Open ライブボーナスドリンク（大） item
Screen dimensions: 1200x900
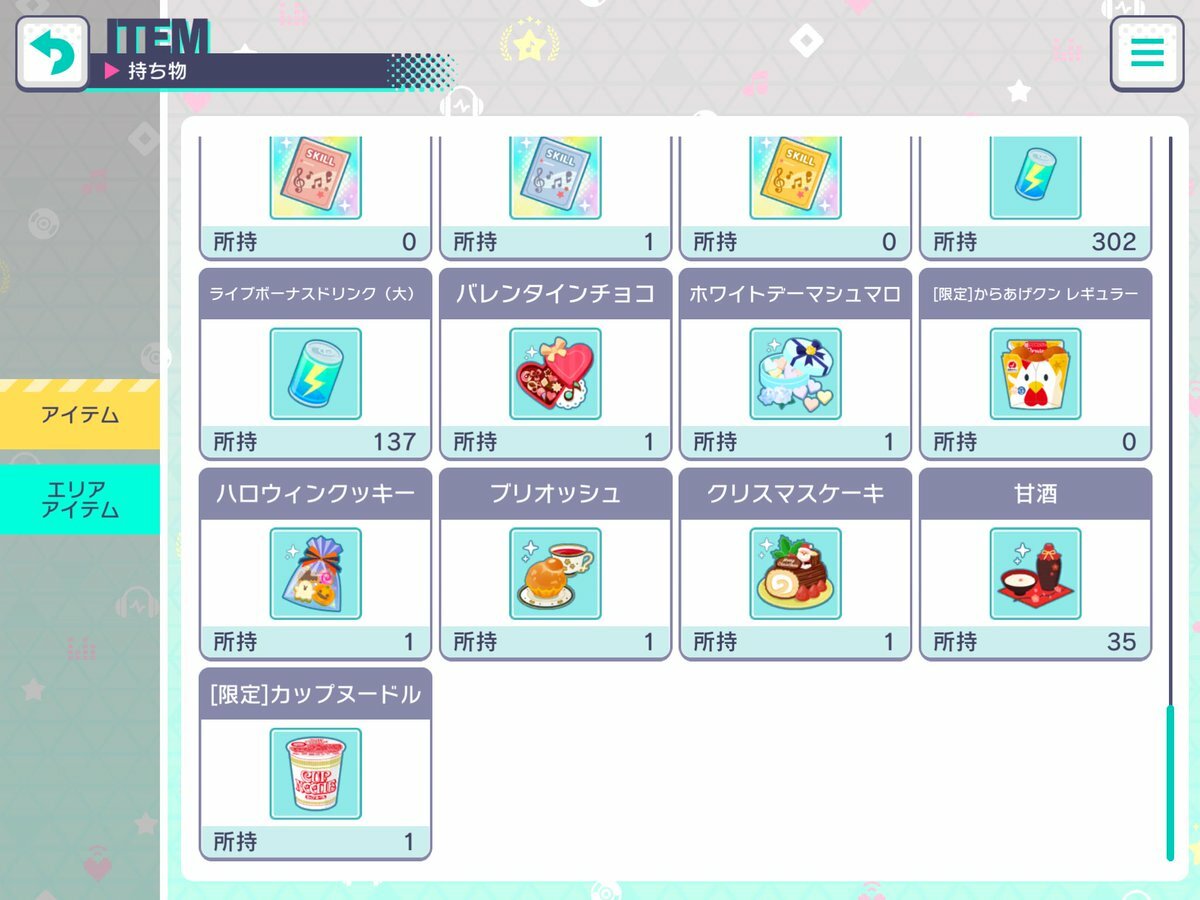(x=315, y=373)
